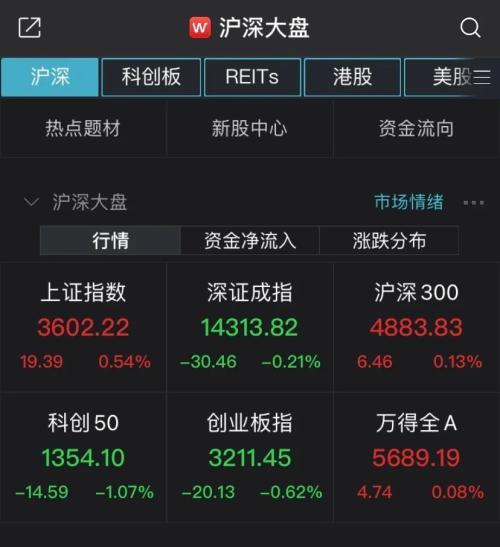Open the search magnifier
Image resolution: width=500 pixels, height=547 pixels.
click(470, 28)
